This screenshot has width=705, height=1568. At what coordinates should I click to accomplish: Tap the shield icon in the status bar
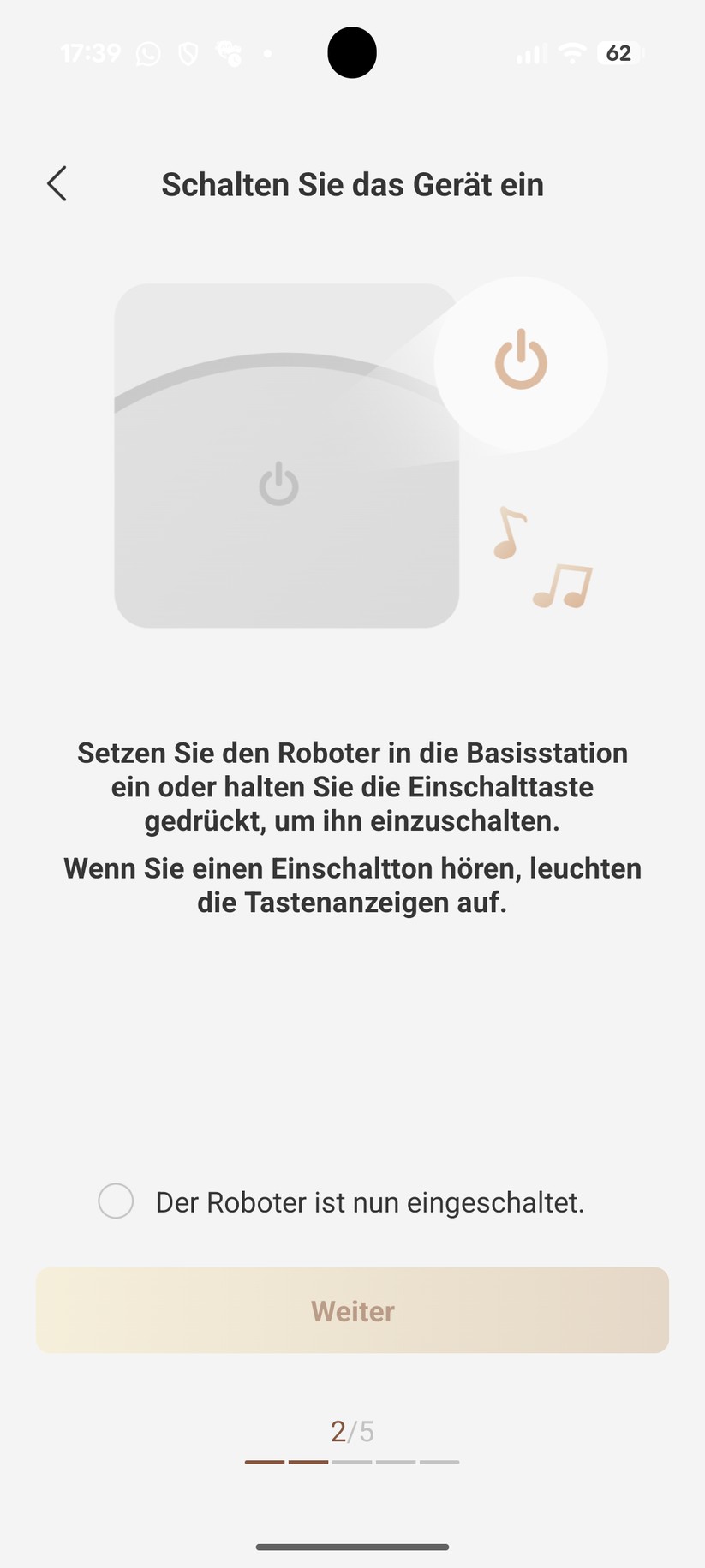(x=187, y=52)
